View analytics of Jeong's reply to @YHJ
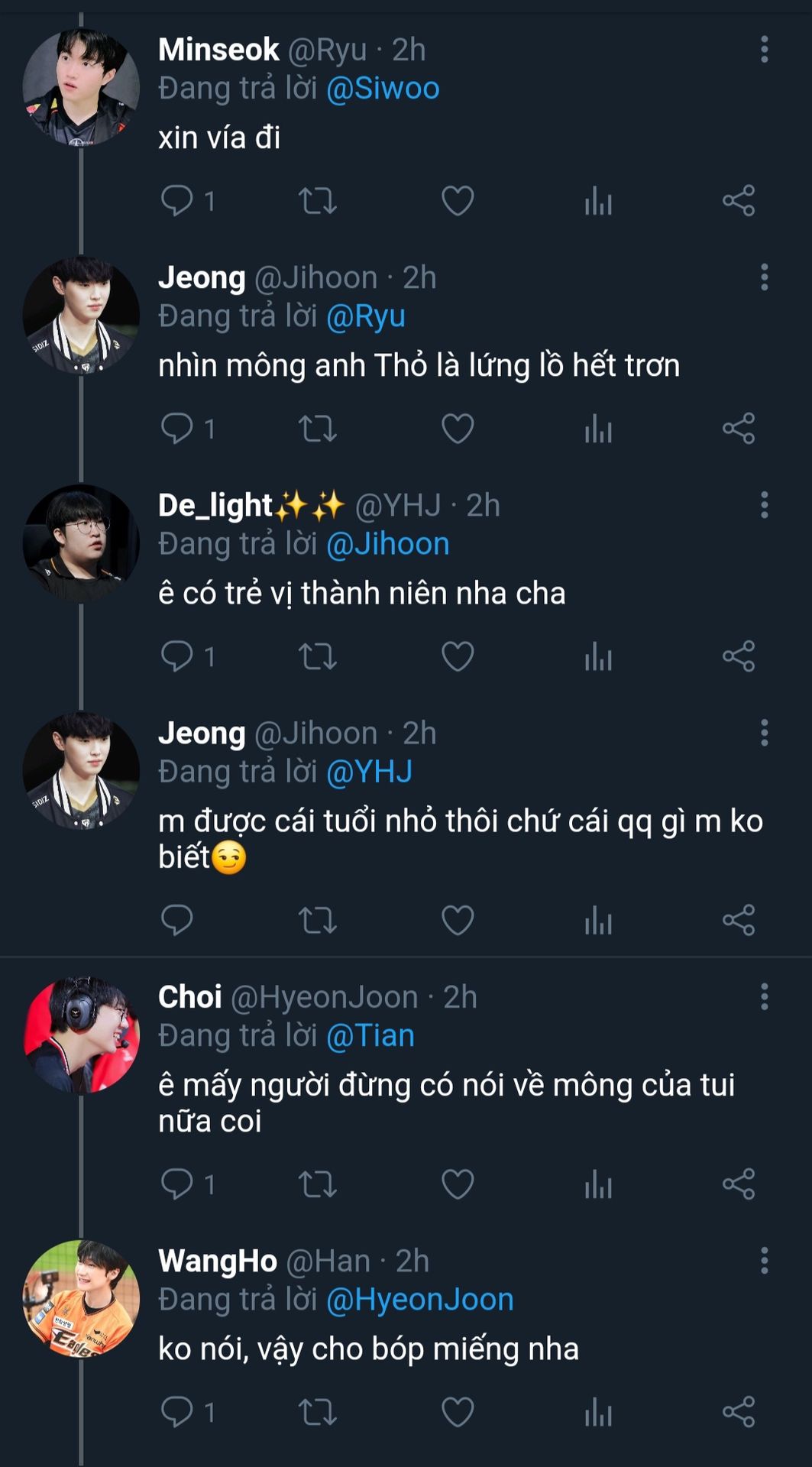 tap(598, 920)
